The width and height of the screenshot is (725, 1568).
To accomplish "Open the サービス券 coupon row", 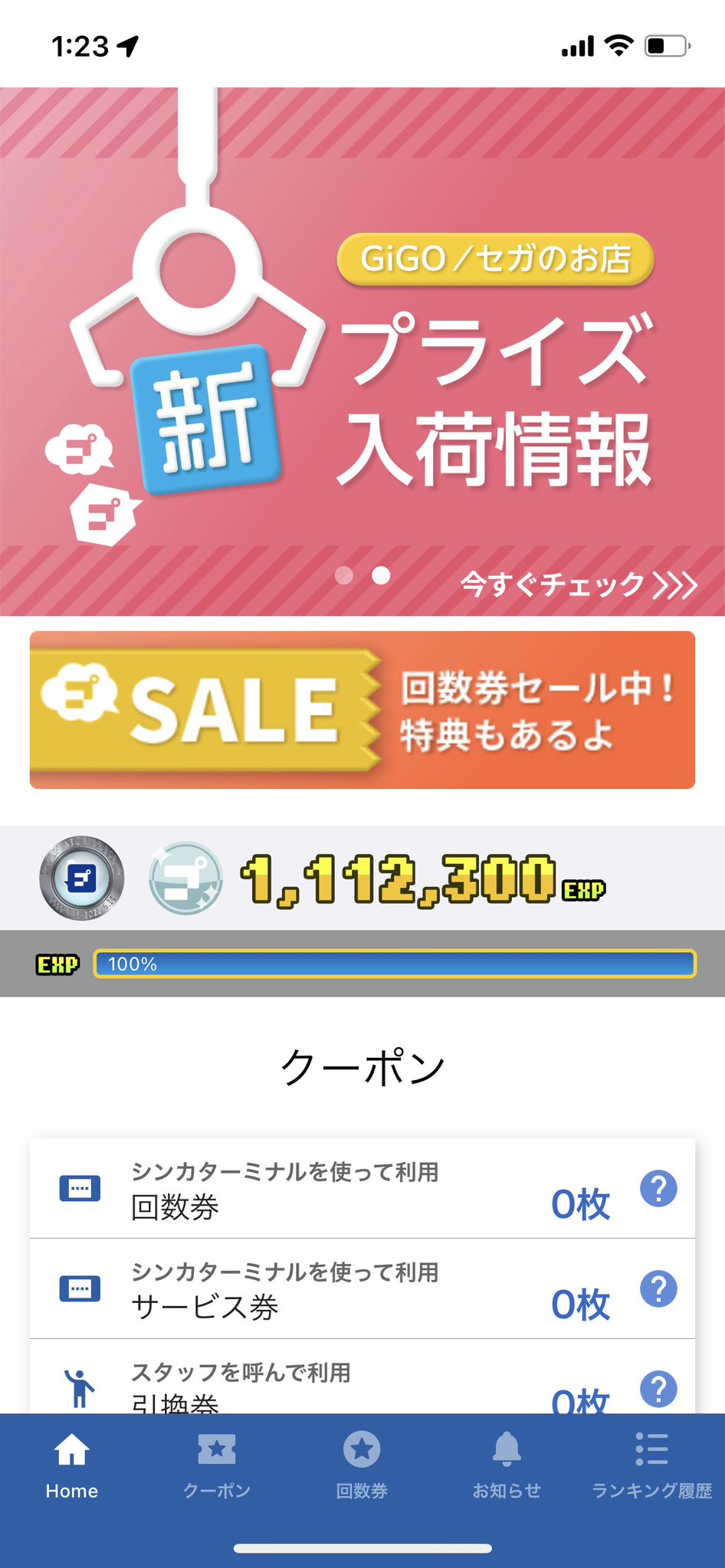I will point(362,1289).
